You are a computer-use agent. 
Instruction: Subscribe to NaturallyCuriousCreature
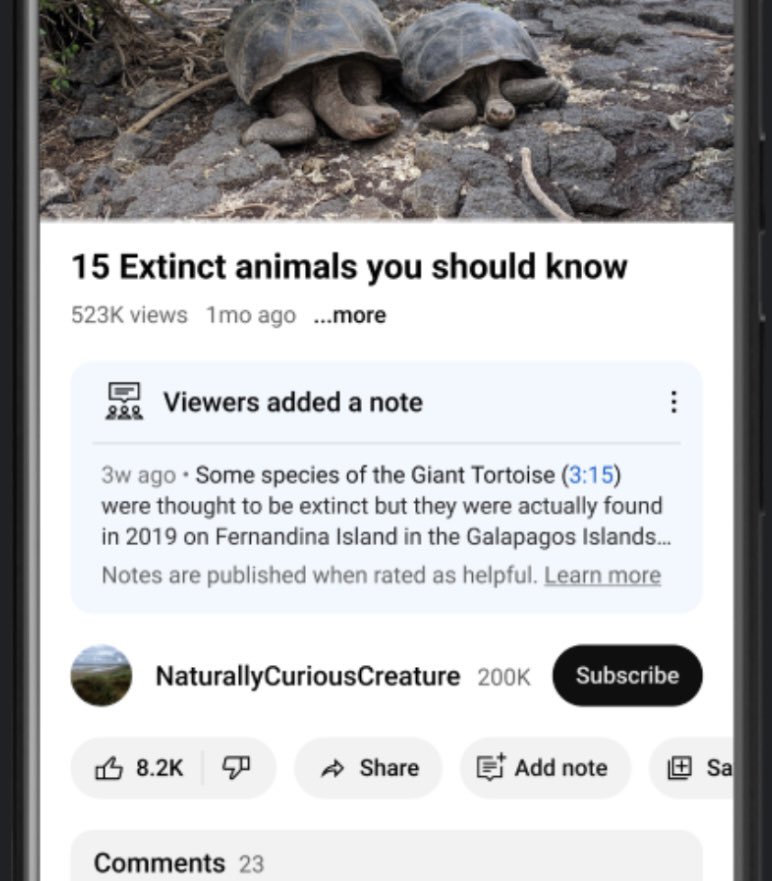click(x=627, y=676)
